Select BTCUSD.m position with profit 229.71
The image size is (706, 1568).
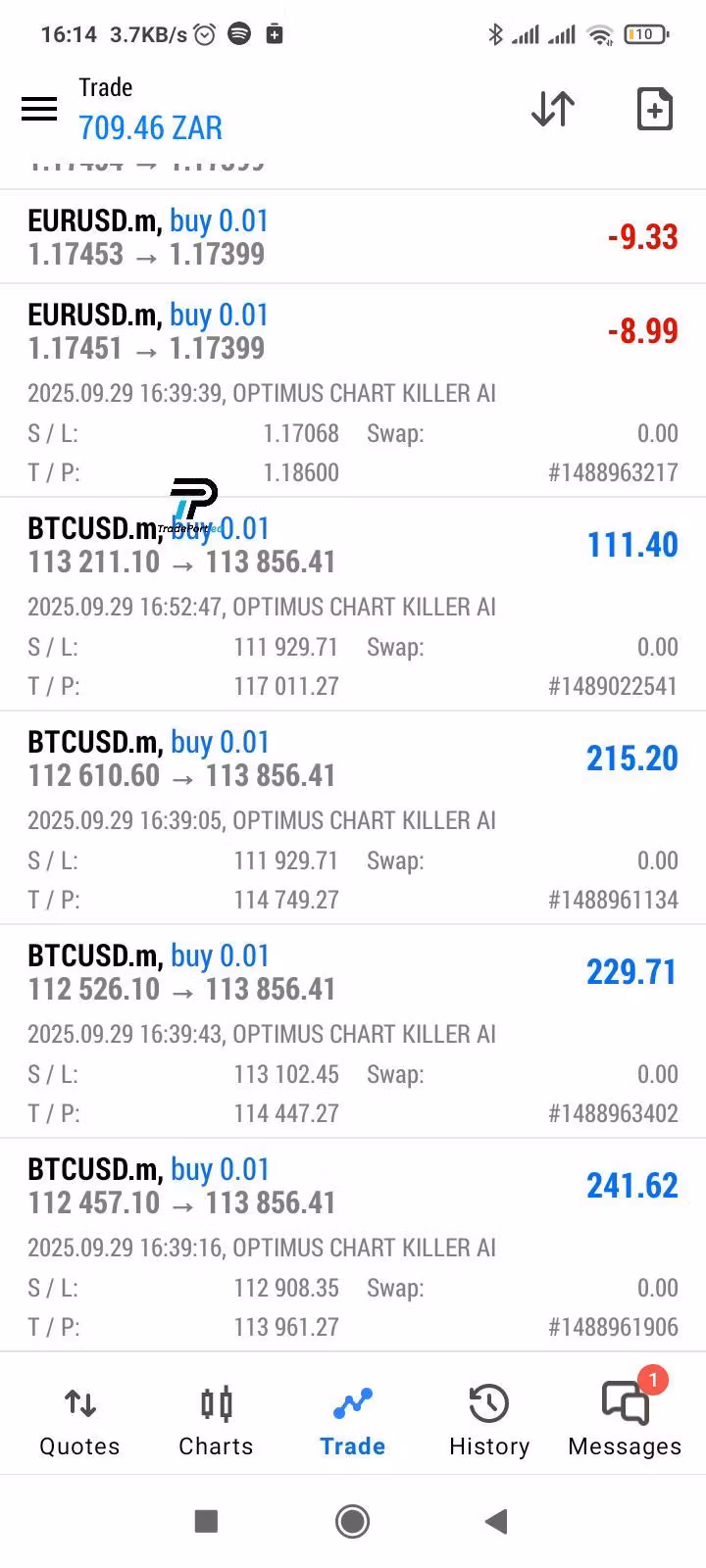tap(353, 1032)
